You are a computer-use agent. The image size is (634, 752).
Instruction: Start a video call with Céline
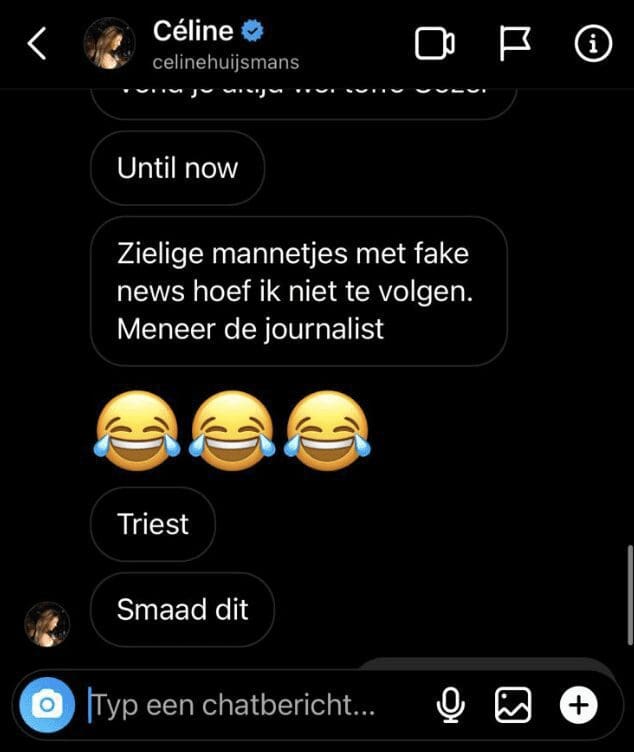435,44
